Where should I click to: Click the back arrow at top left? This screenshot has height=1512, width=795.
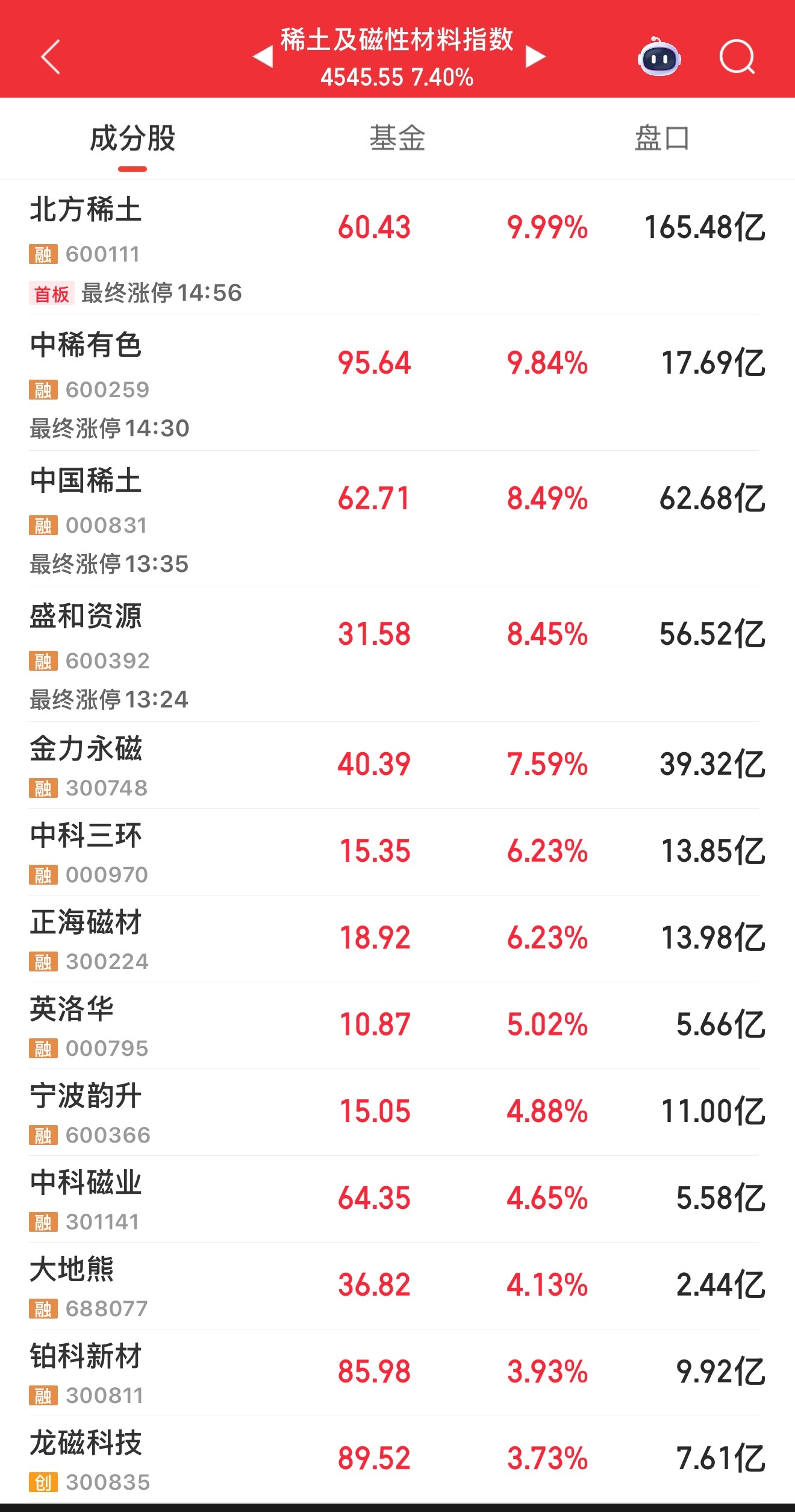pyautogui.click(x=51, y=57)
